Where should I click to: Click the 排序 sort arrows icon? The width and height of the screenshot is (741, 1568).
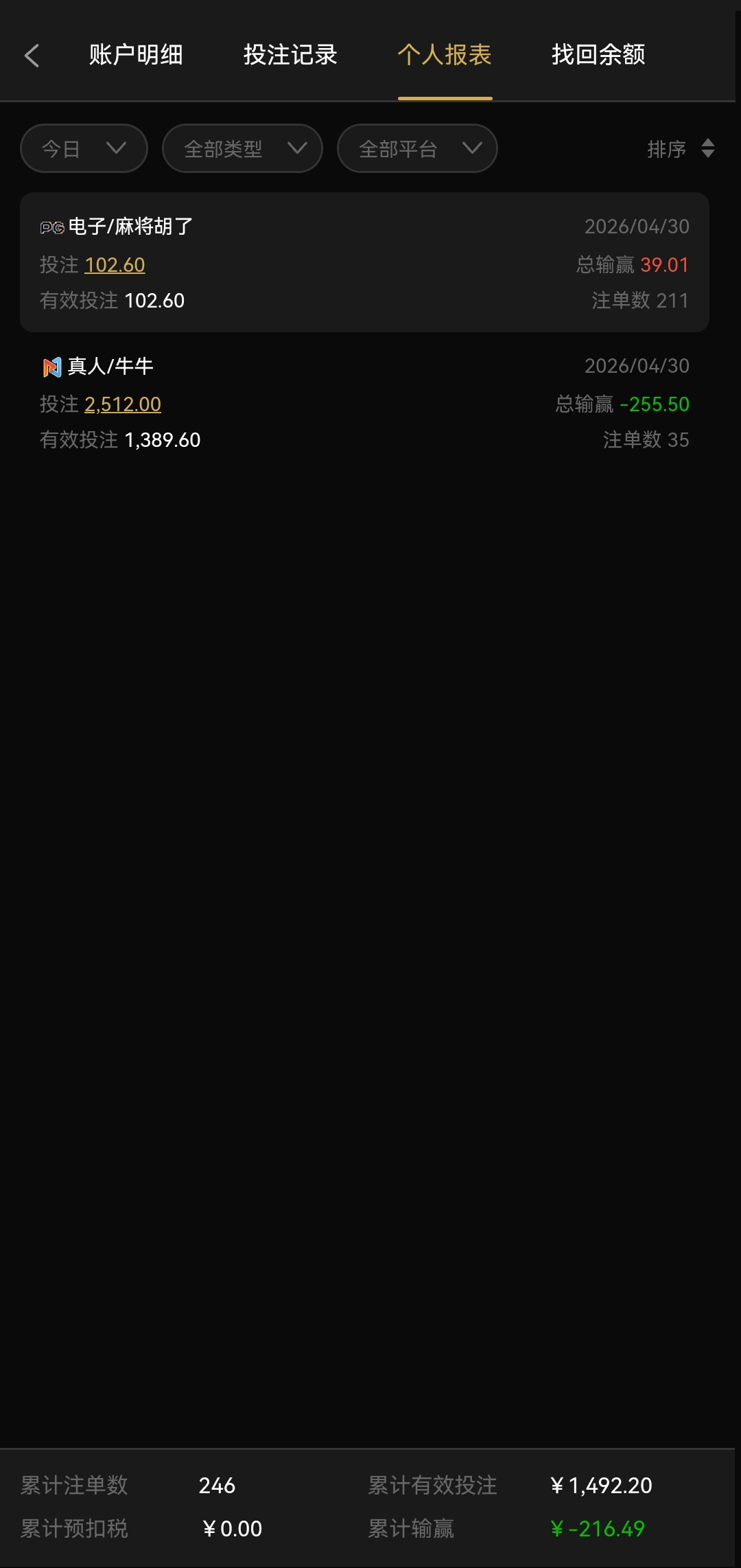point(708,148)
